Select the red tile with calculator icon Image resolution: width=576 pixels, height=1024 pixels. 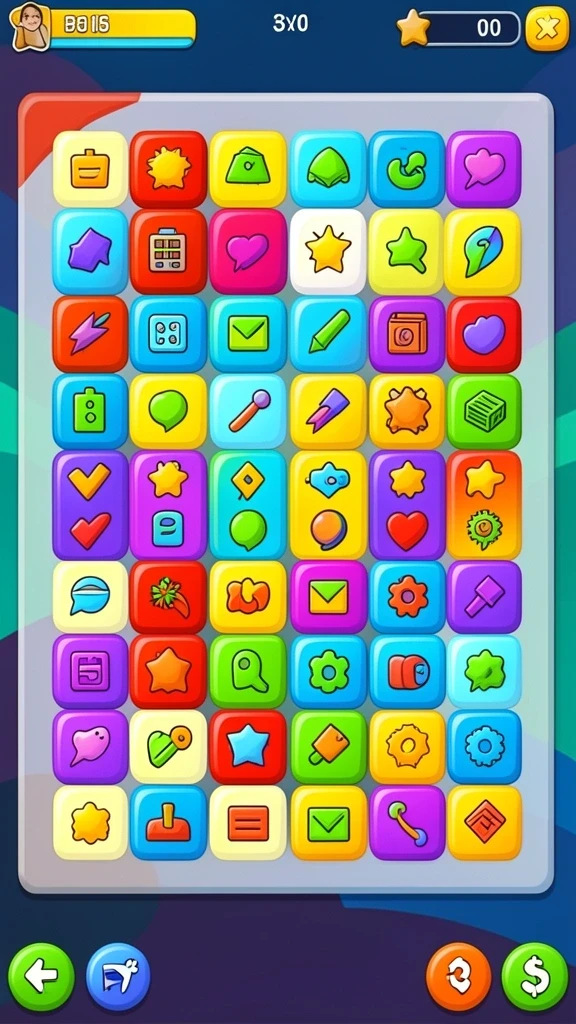point(168,251)
